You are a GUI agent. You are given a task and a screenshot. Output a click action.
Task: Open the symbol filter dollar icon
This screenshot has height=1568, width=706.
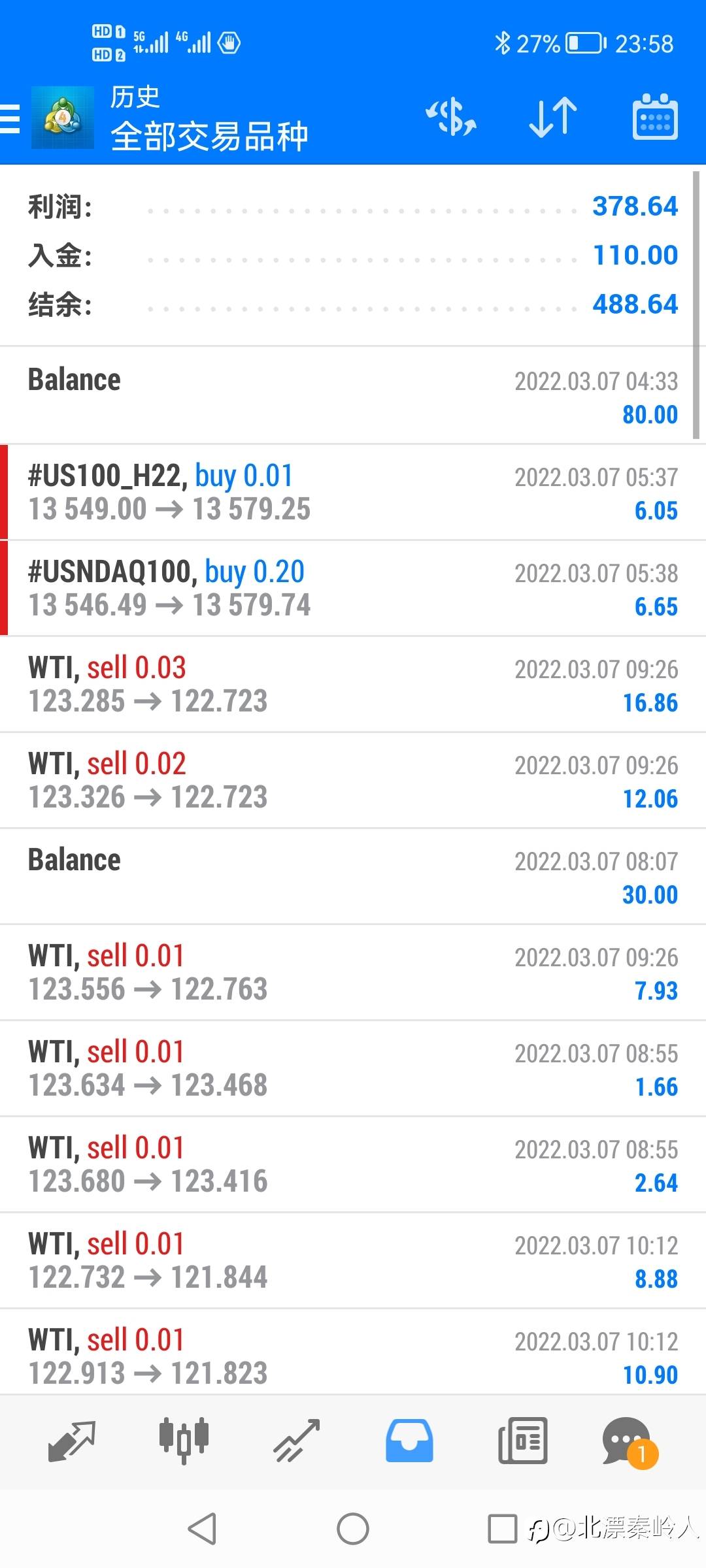pyautogui.click(x=451, y=118)
